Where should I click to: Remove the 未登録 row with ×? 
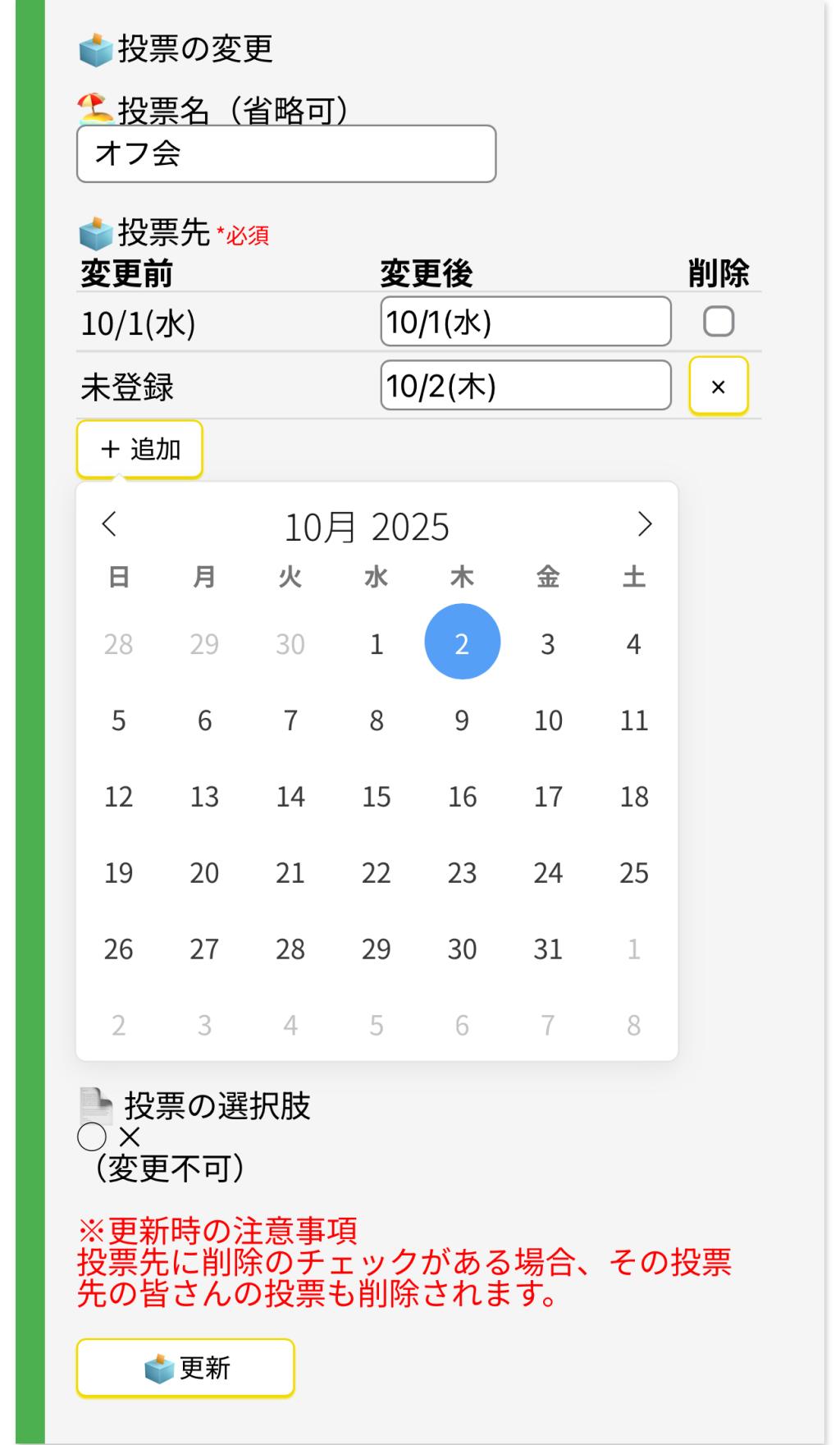click(x=718, y=386)
